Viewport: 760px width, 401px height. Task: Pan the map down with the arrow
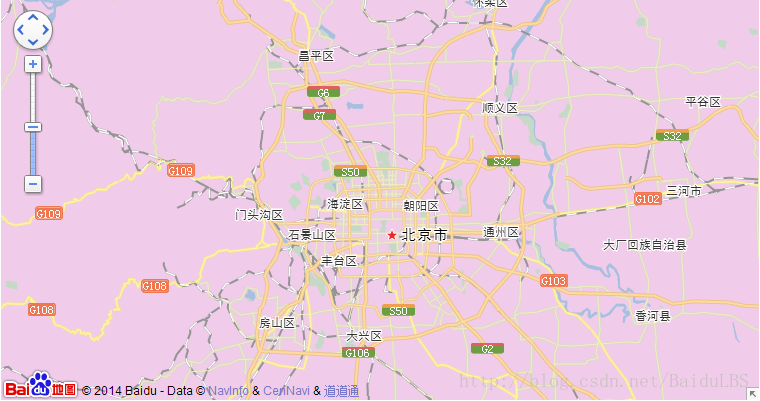coord(32,43)
